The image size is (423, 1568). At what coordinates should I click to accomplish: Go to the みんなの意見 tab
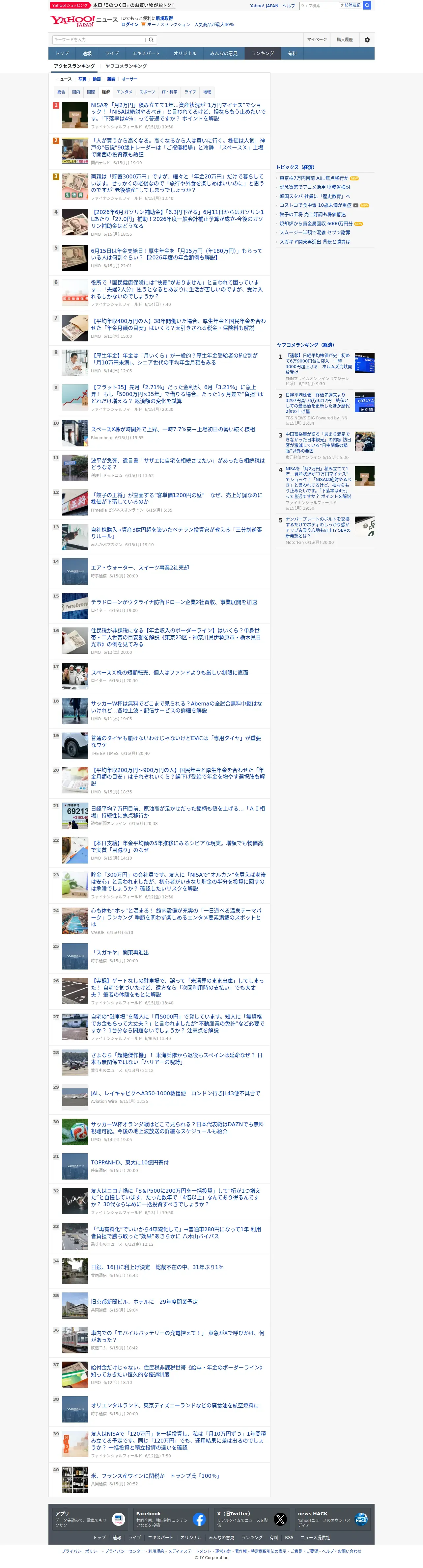tap(224, 54)
